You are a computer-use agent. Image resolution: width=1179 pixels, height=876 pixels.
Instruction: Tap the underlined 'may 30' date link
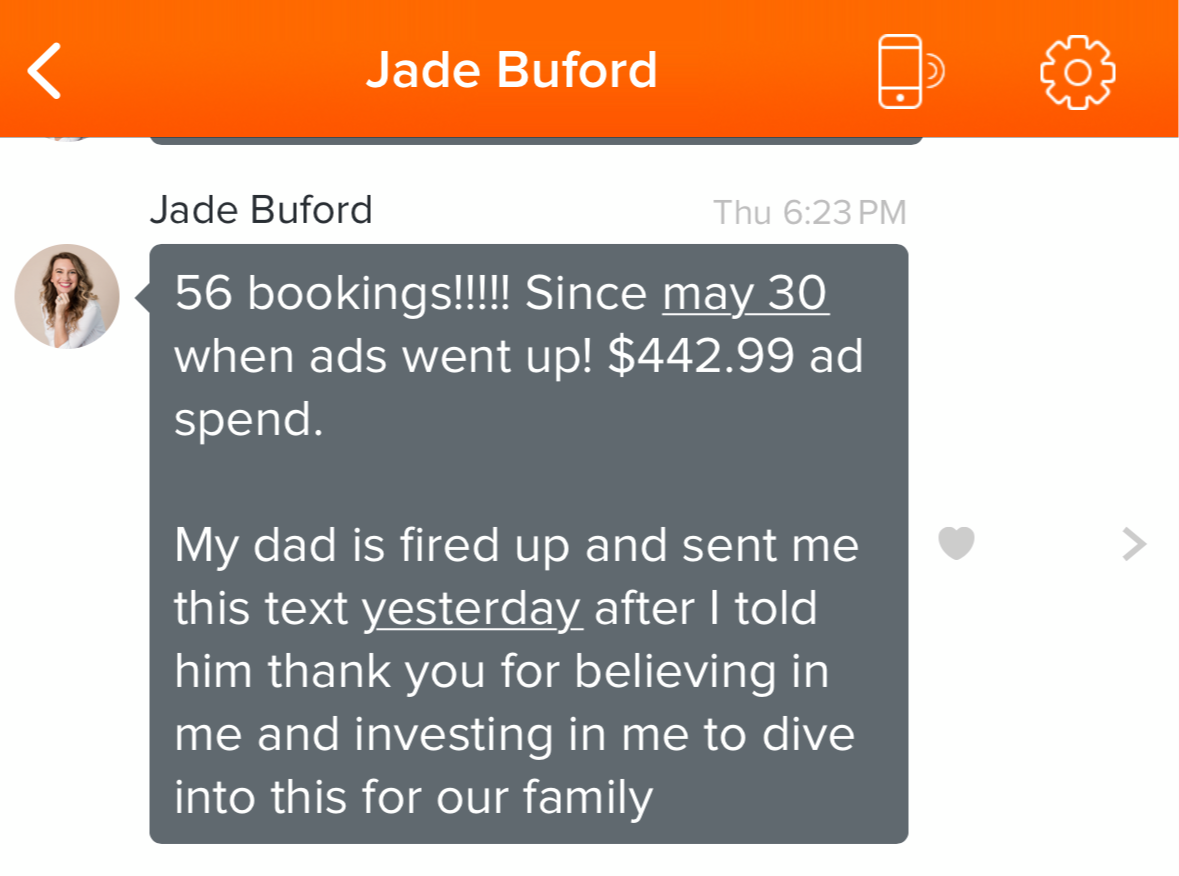click(x=746, y=293)
